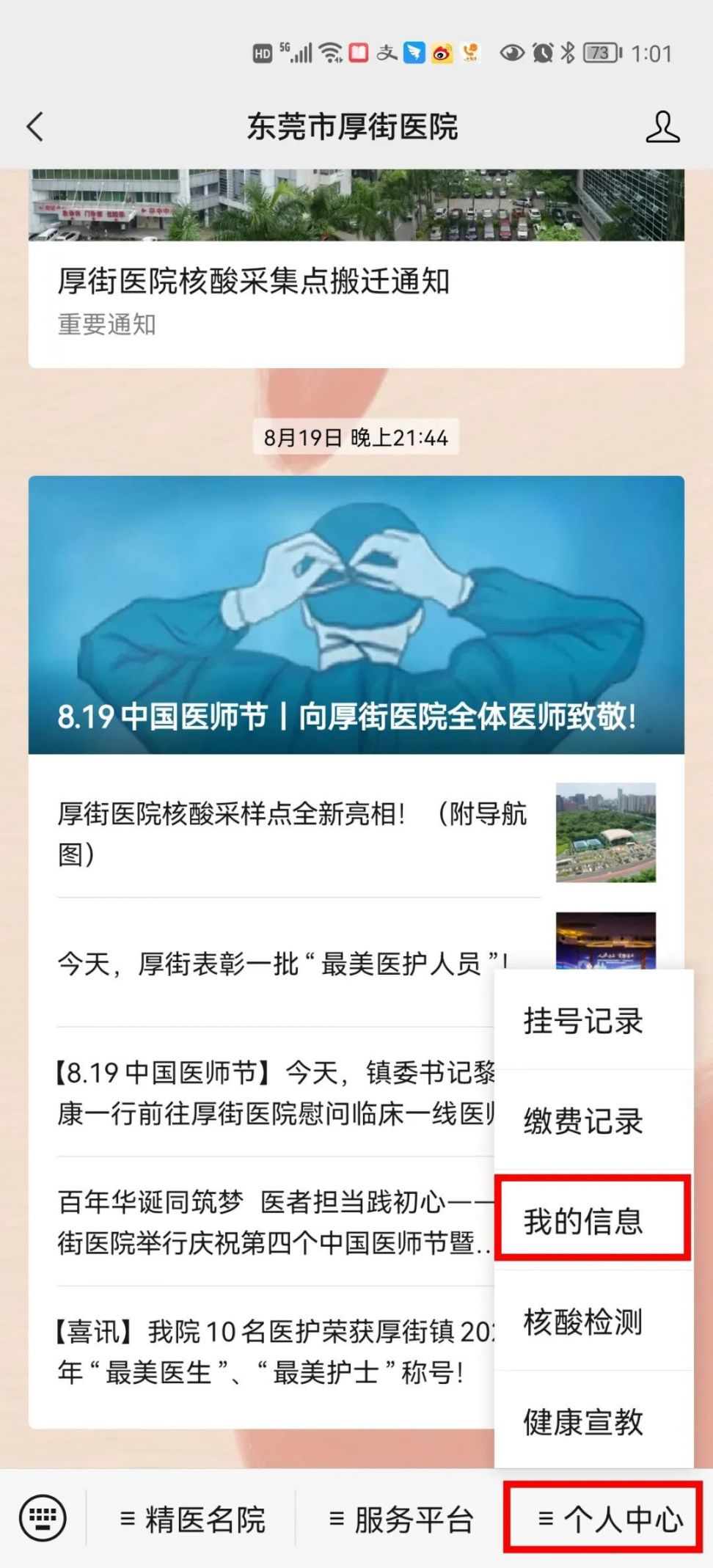Open 百年华诞同筑梦 article
This screenshot has width=713, height=1568.
pos(275,1221)
